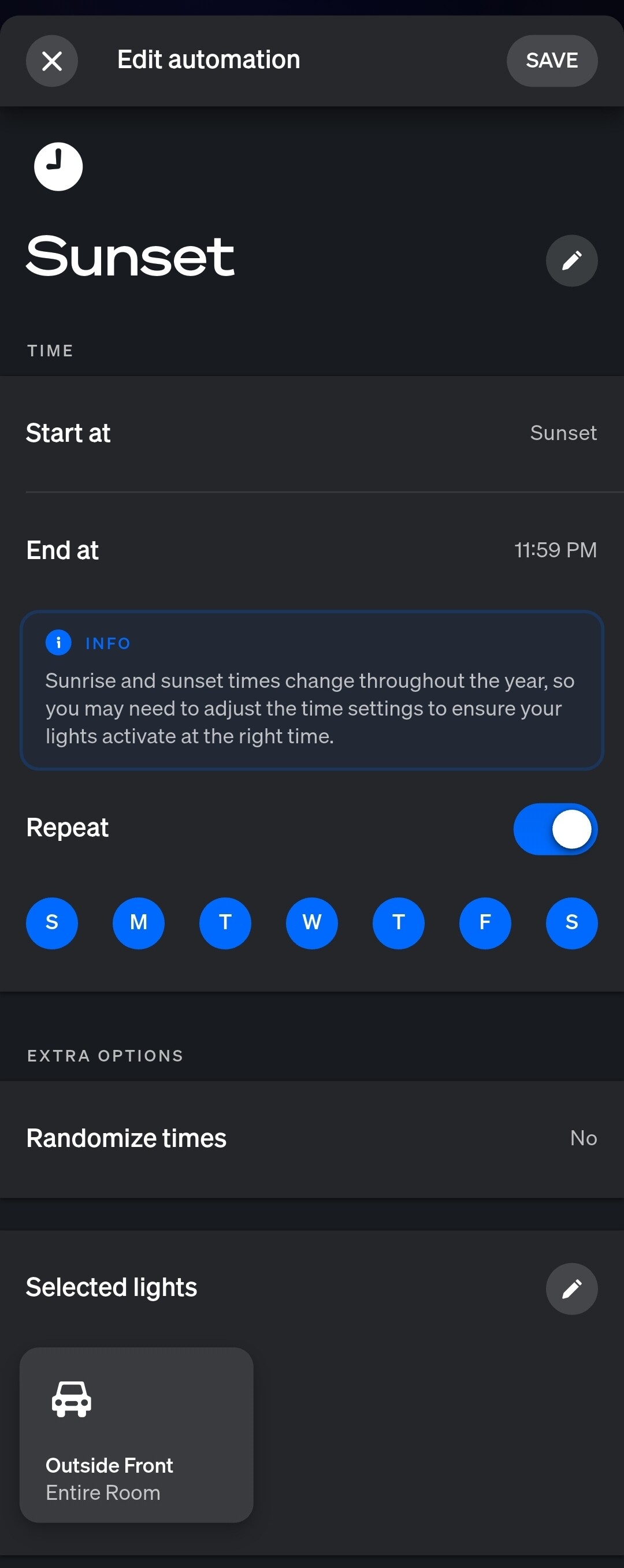Deselect Friday in repeat days
The width and height of the screenshot is (624, 1568).
[485, 923]
